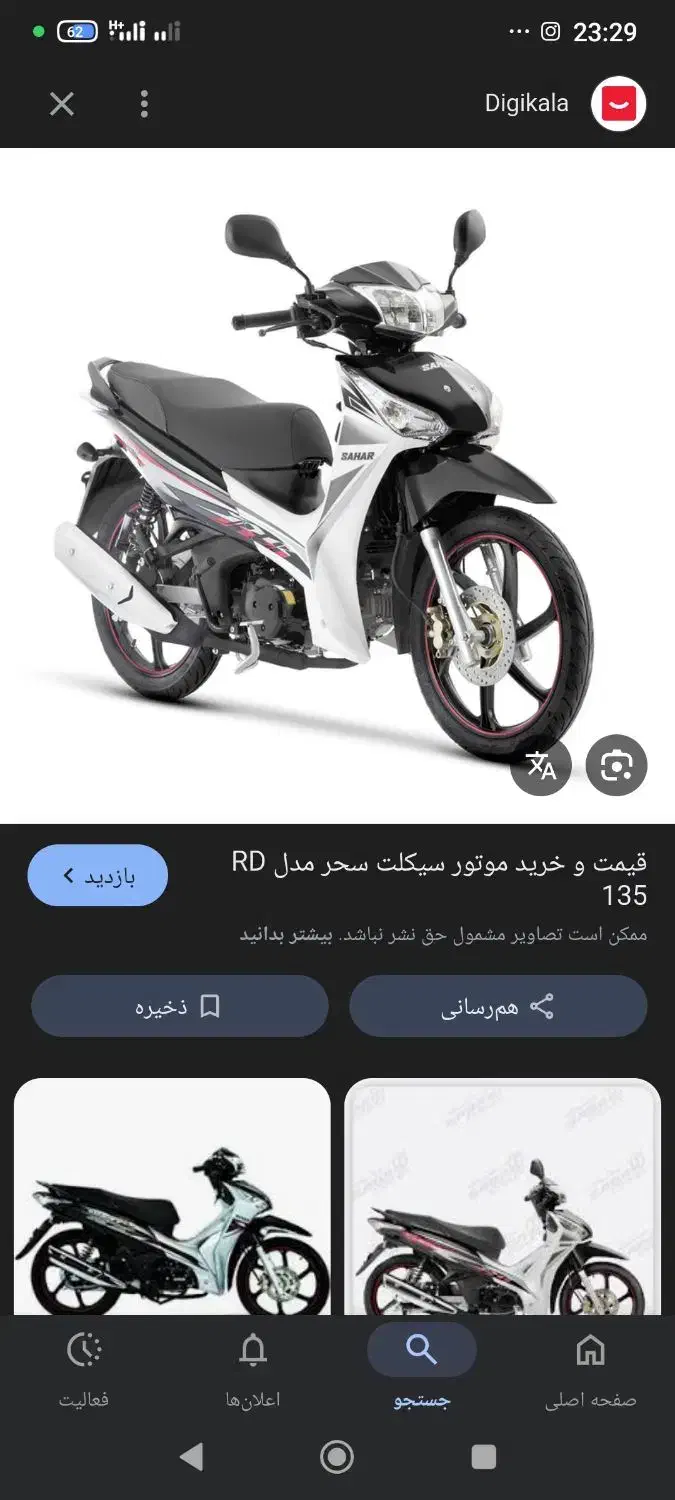
Task: Search this image with Lens
Action: (x=617, y=766)
